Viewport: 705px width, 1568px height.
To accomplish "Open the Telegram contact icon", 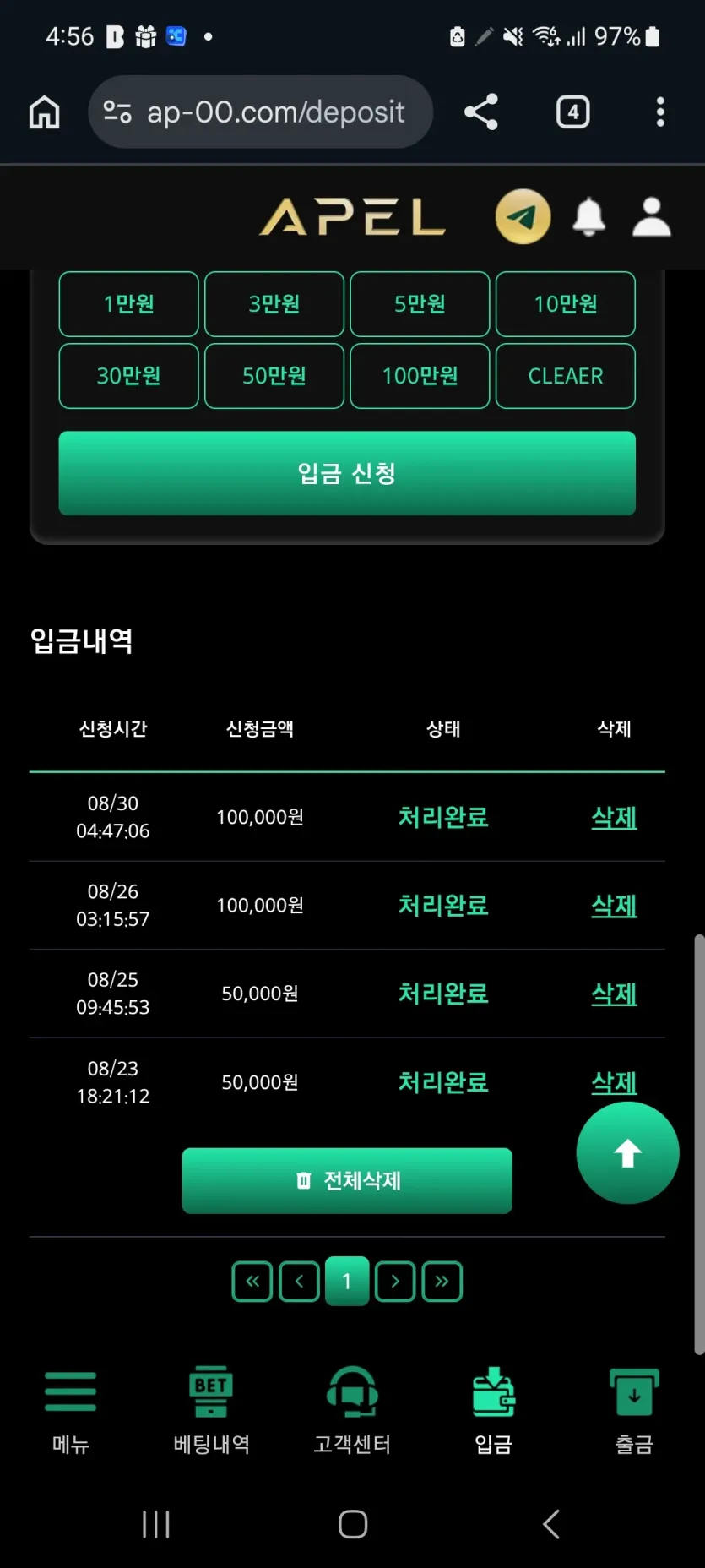I will point(523,216).
